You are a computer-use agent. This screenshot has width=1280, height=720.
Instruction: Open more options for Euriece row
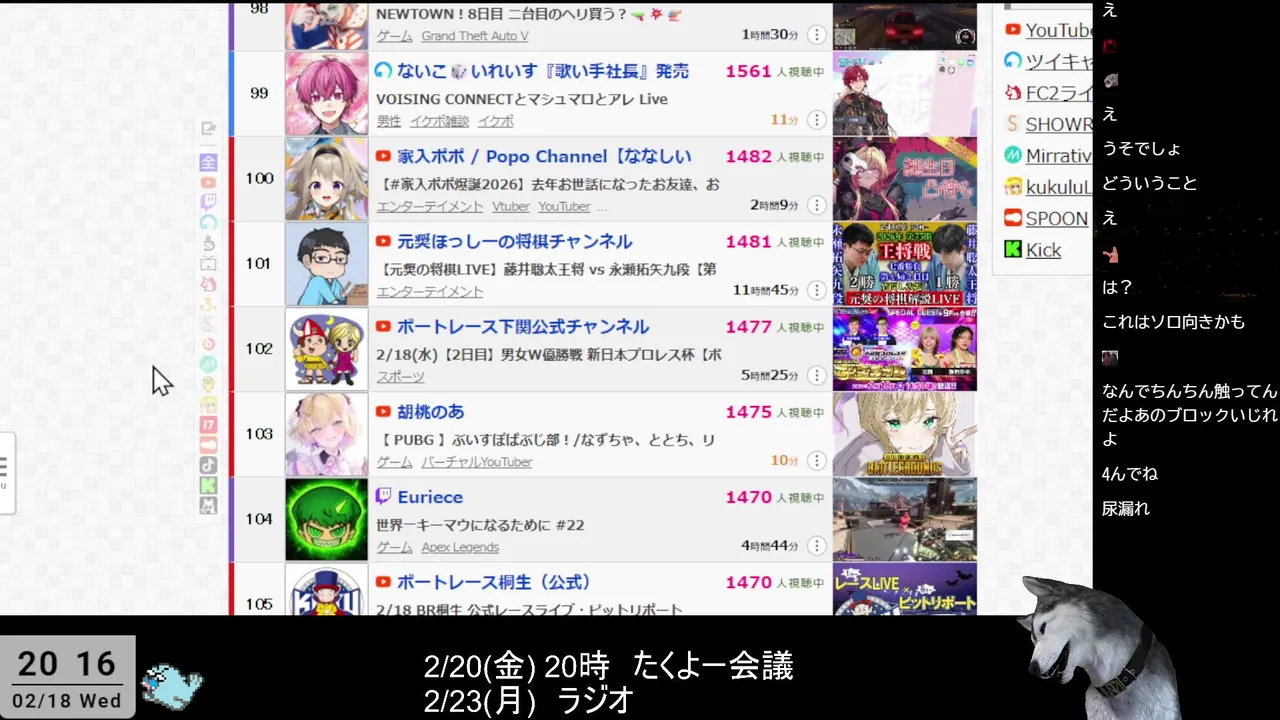816,546
